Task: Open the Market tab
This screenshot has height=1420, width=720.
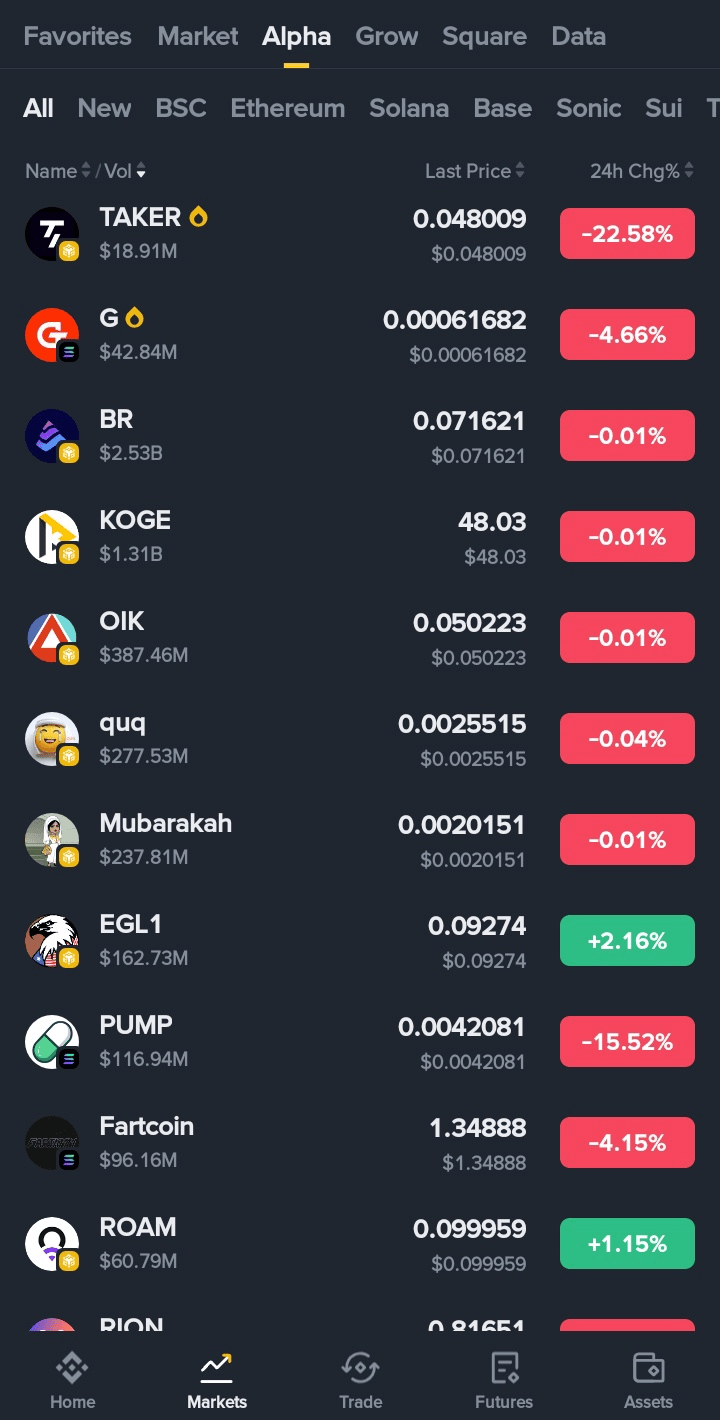Action: click(198, 36)
